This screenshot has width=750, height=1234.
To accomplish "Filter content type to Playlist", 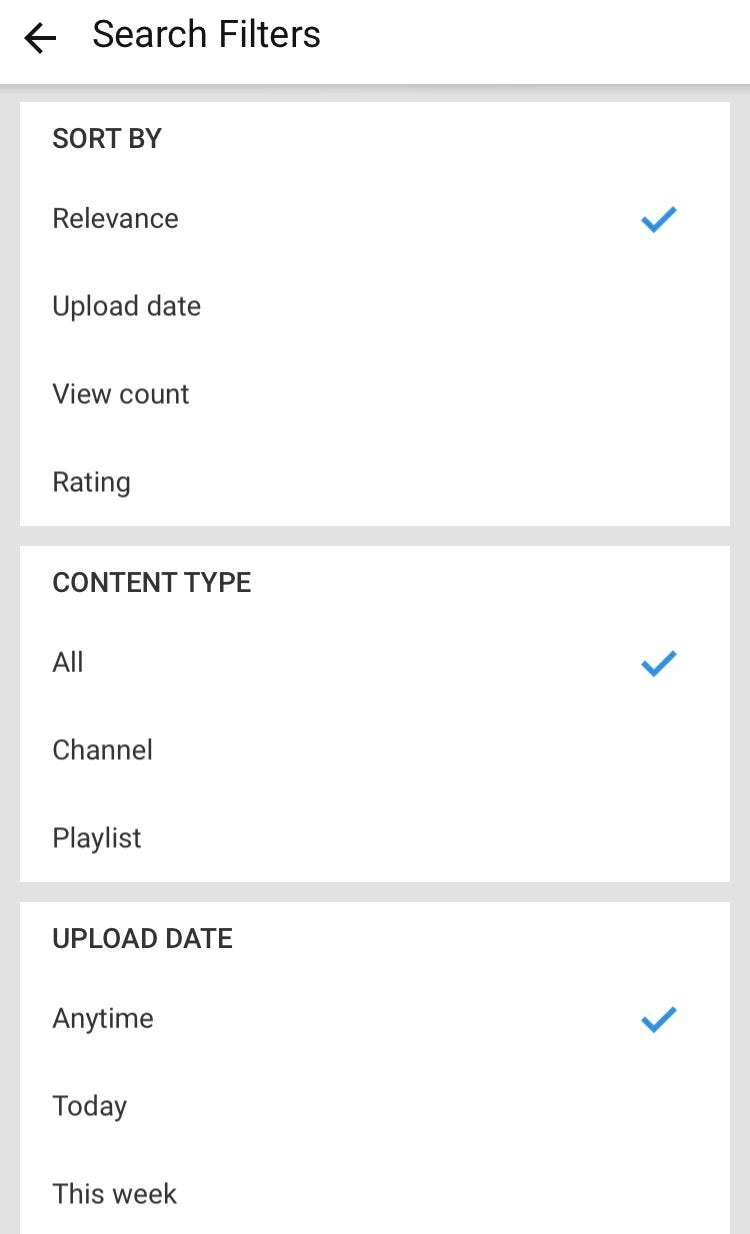I will click(375, 838).
